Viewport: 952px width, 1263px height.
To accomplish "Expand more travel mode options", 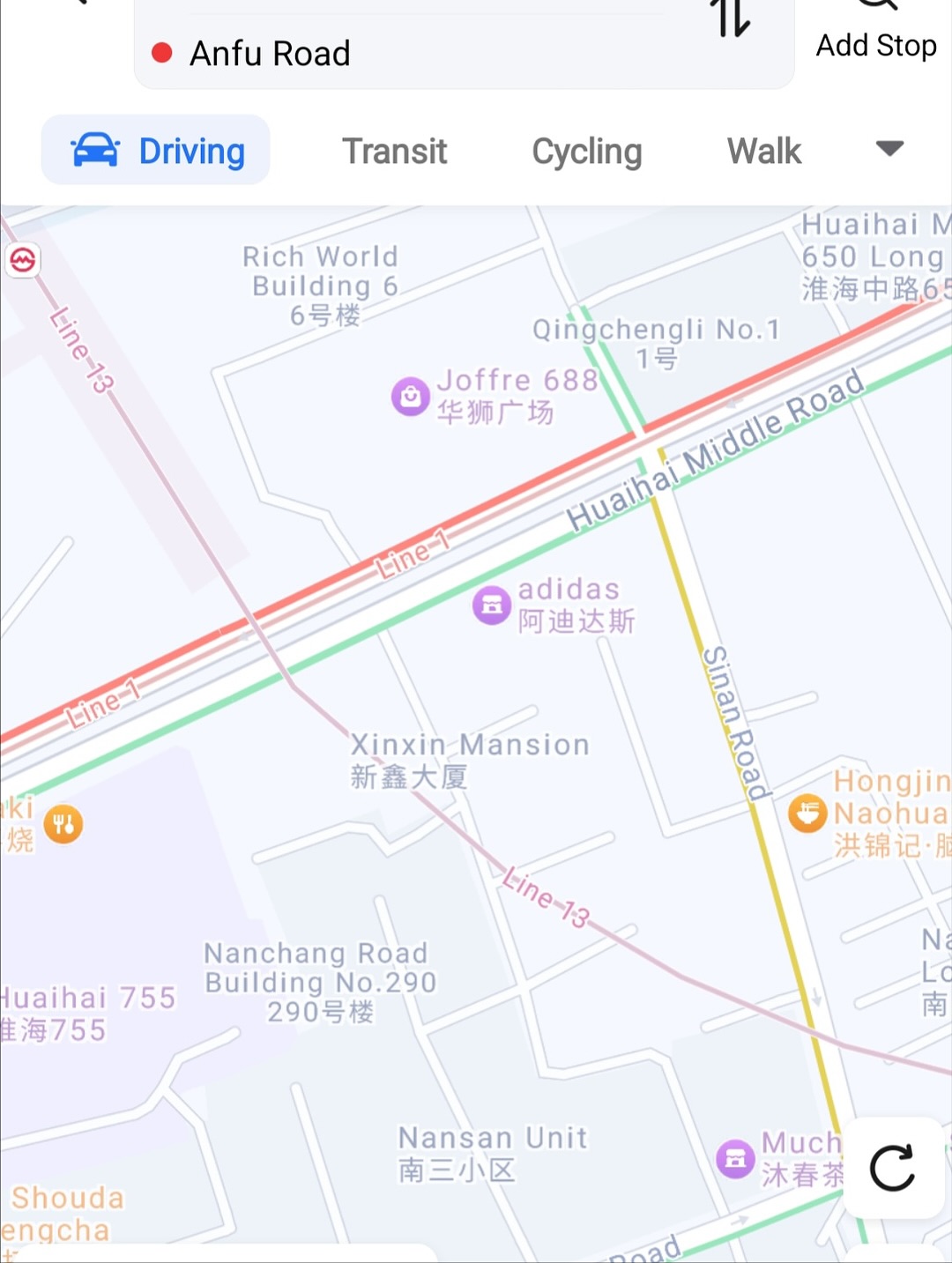I will point(889,148).
